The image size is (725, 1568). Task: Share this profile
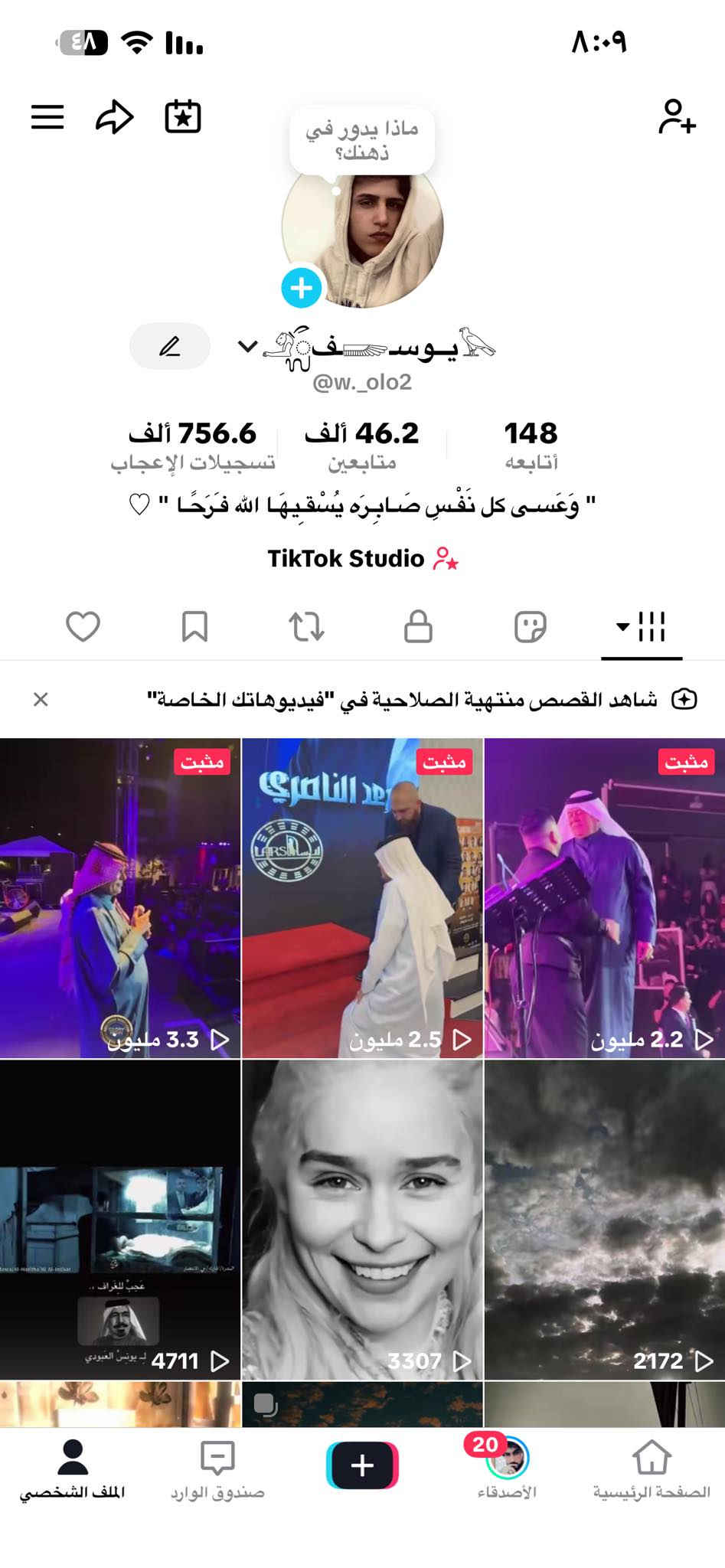click(115, 117)
